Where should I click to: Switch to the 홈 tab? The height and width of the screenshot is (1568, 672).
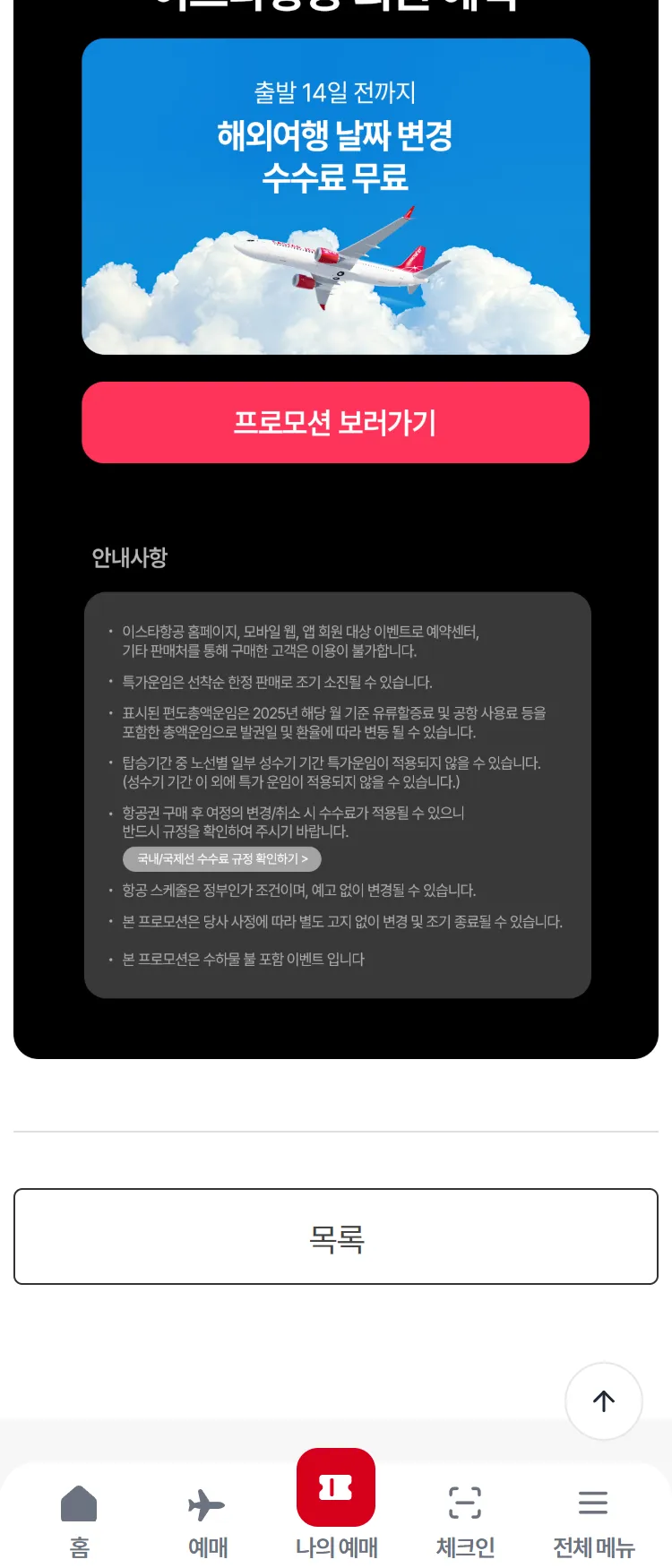[79, 1520]
